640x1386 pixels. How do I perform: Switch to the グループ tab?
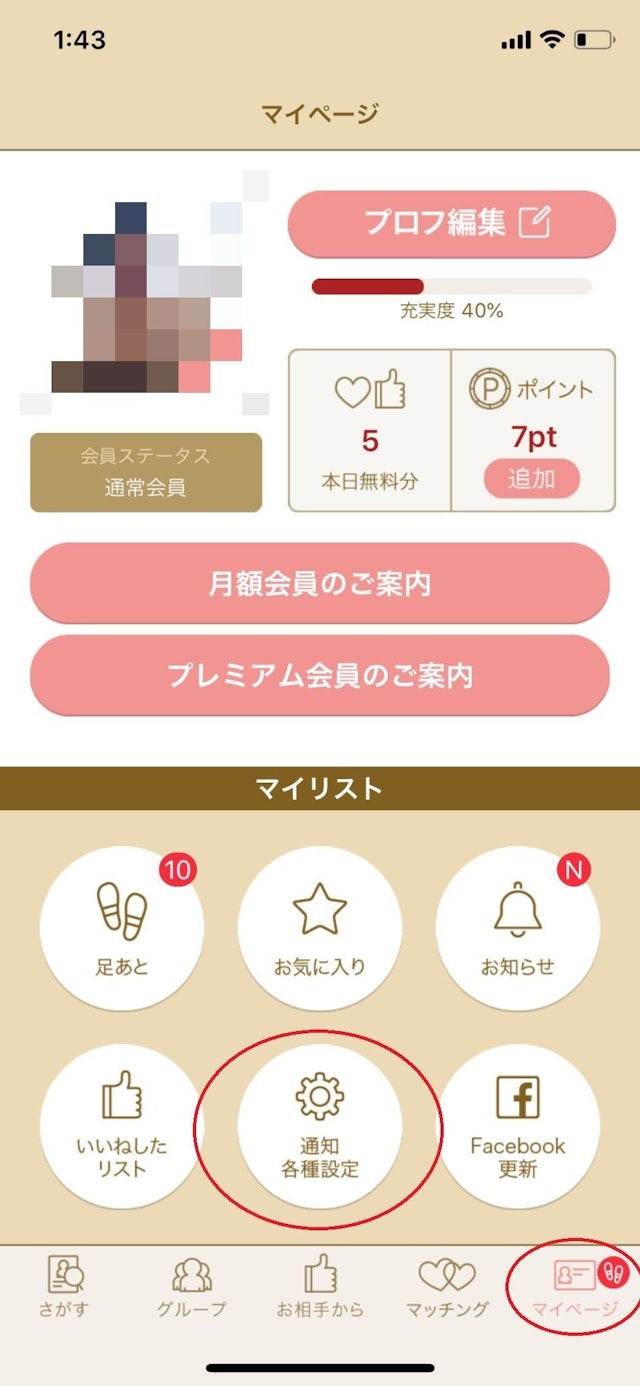(192, 1287)
